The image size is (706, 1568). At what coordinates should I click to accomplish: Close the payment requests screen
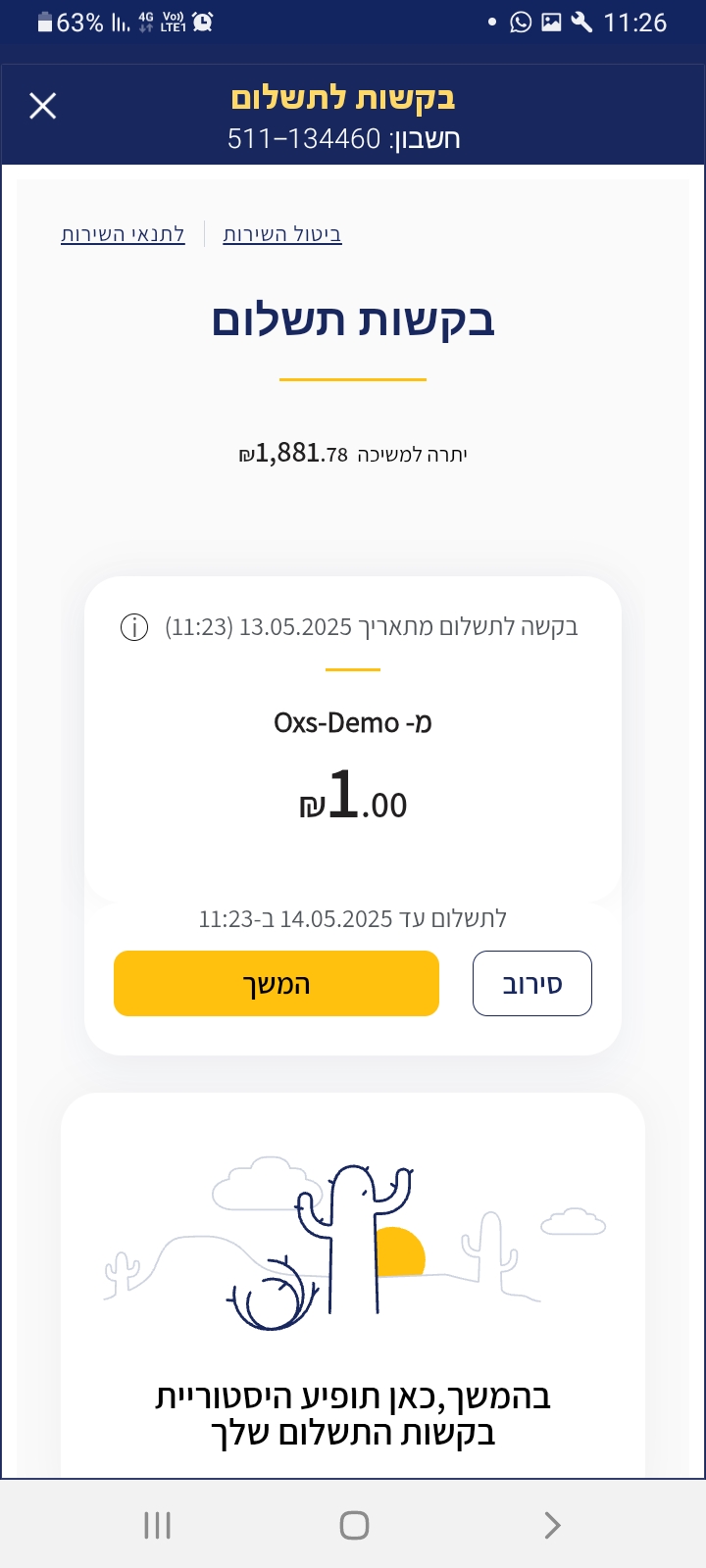coord(43,106)
